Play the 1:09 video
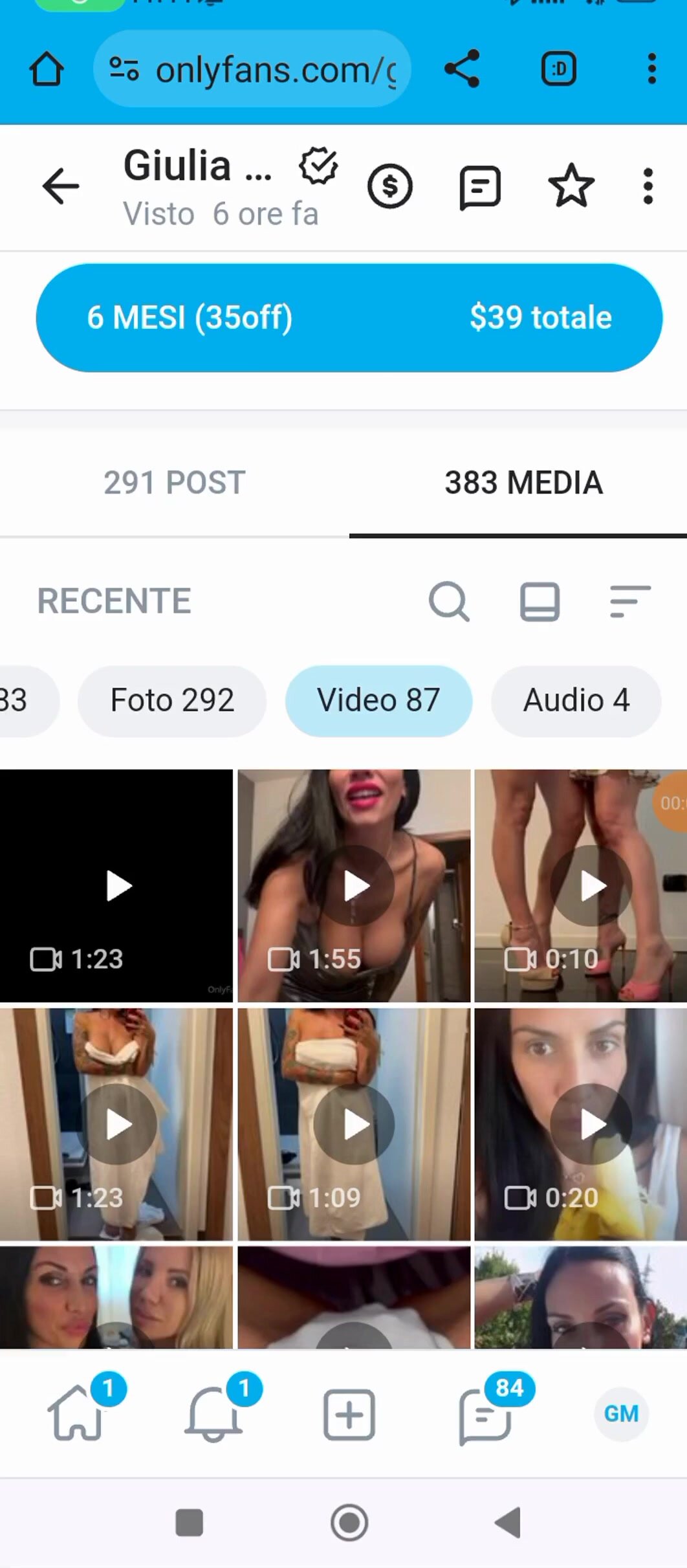Viewport: 687px width, 1568px height. click(x=354, y=1124)
